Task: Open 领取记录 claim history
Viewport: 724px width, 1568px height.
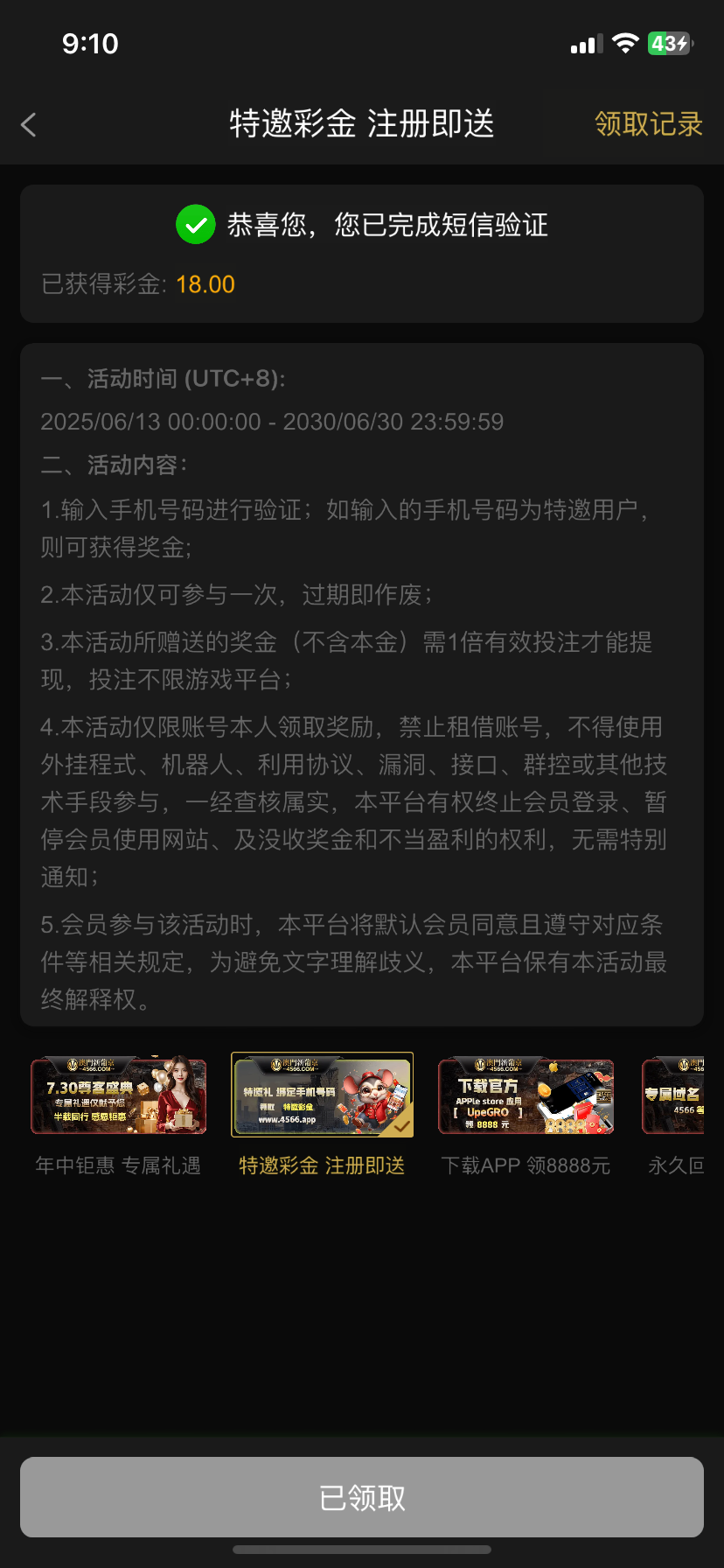Action: coord(648,124)
